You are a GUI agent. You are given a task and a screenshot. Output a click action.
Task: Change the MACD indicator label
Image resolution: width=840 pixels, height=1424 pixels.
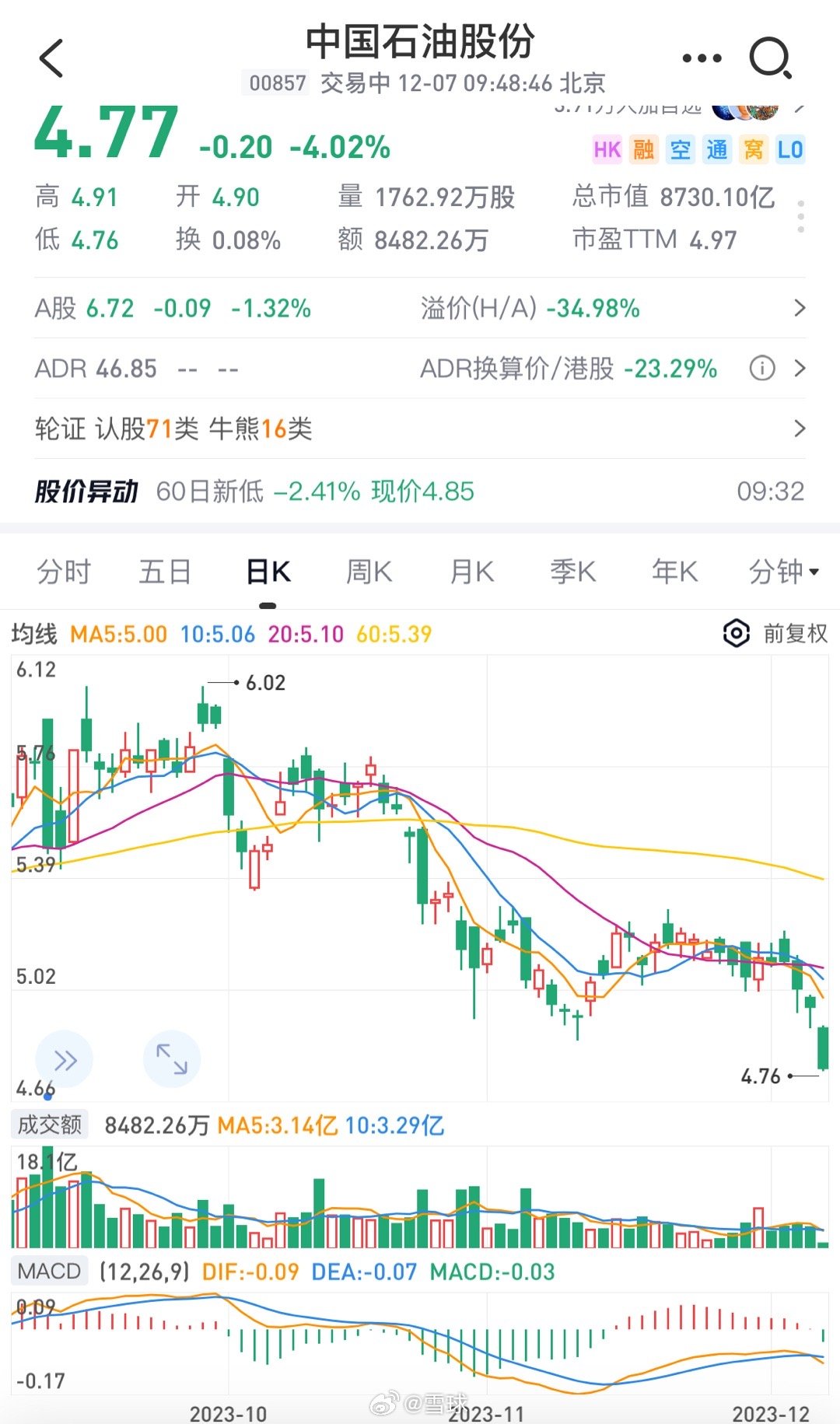50,1272
